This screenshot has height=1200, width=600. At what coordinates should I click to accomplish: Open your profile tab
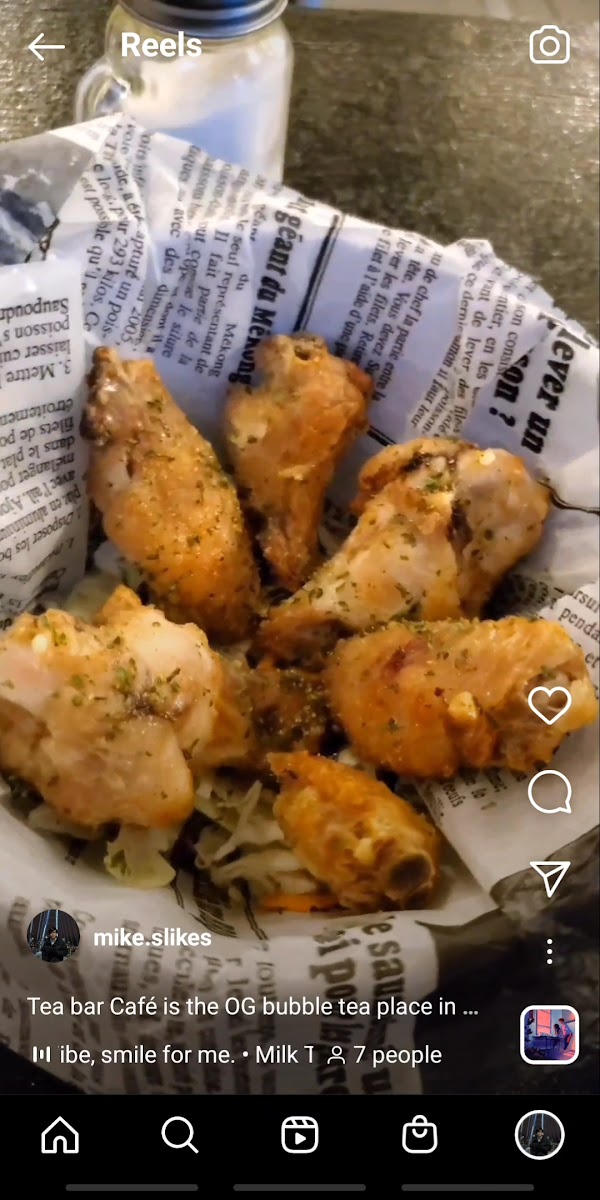tap(540, 1135)
